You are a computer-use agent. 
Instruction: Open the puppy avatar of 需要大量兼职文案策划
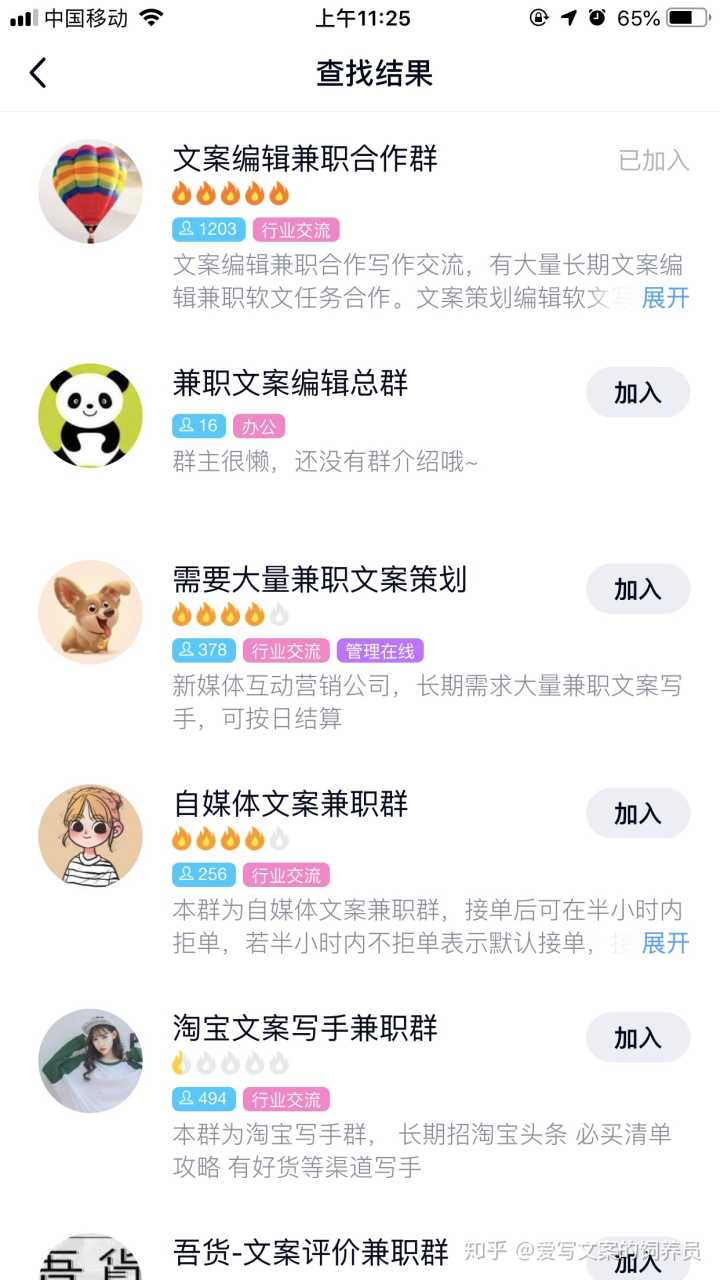[x=90, y=611]
